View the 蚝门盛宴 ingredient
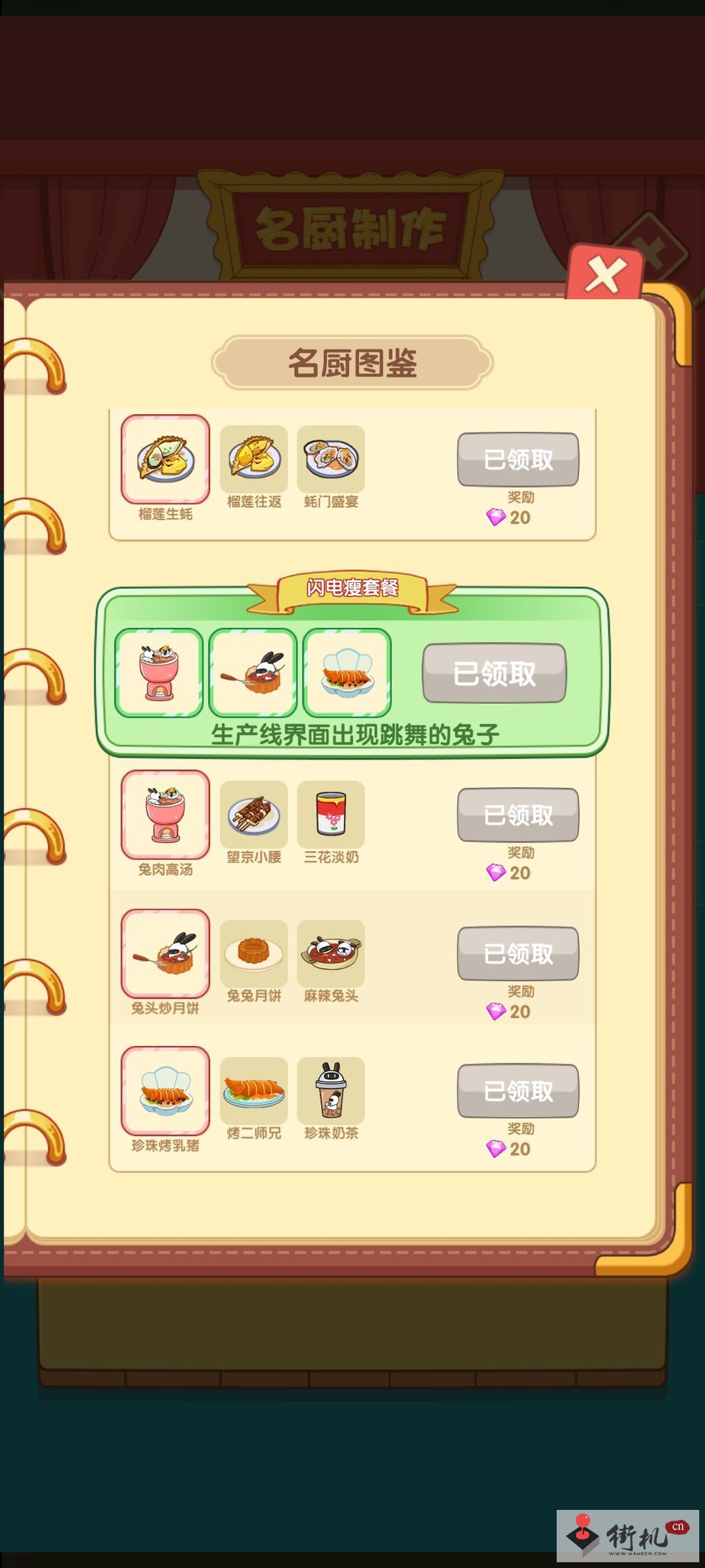 (x=331, y=459)
